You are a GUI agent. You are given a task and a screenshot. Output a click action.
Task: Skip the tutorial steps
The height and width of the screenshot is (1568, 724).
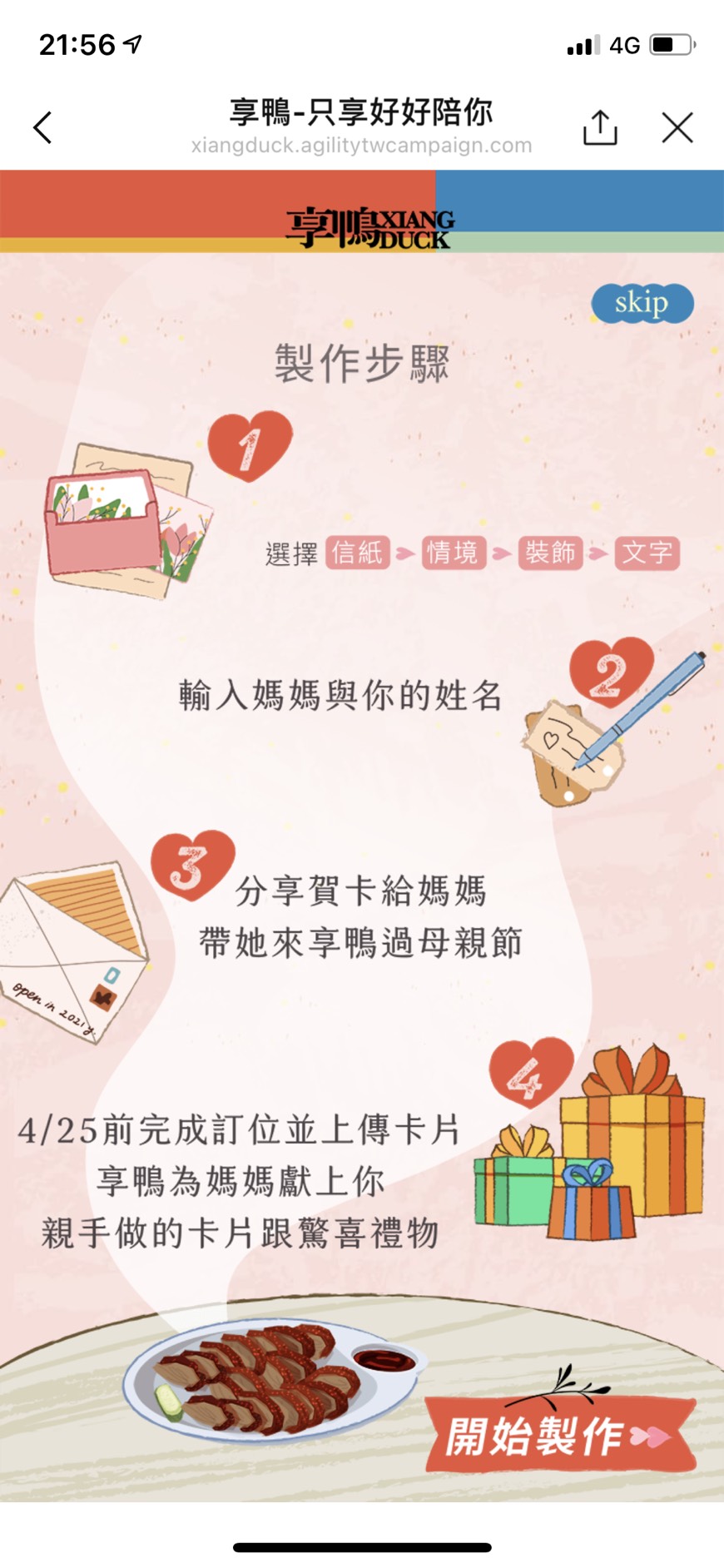click(642, 303)
